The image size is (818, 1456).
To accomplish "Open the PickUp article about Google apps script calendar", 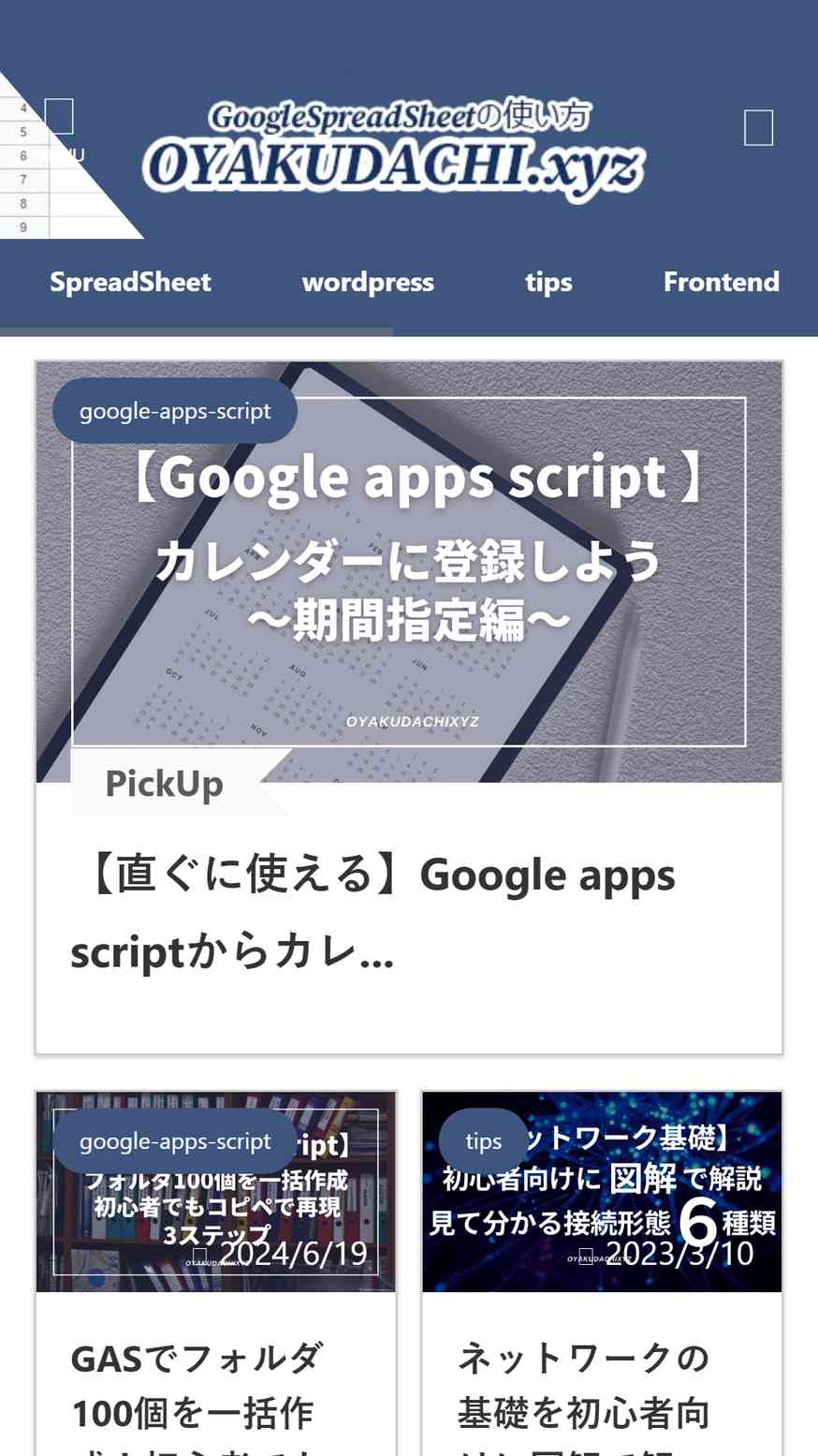I will point(409,708).
